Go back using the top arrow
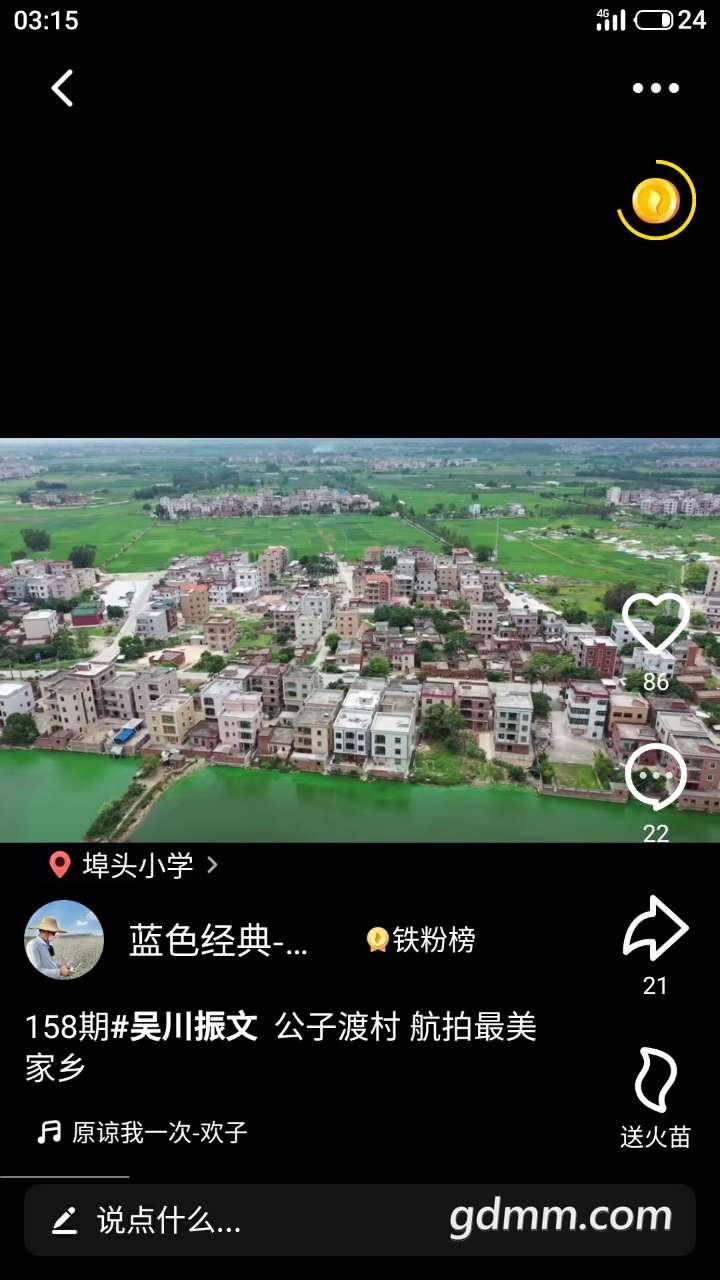 62,88
